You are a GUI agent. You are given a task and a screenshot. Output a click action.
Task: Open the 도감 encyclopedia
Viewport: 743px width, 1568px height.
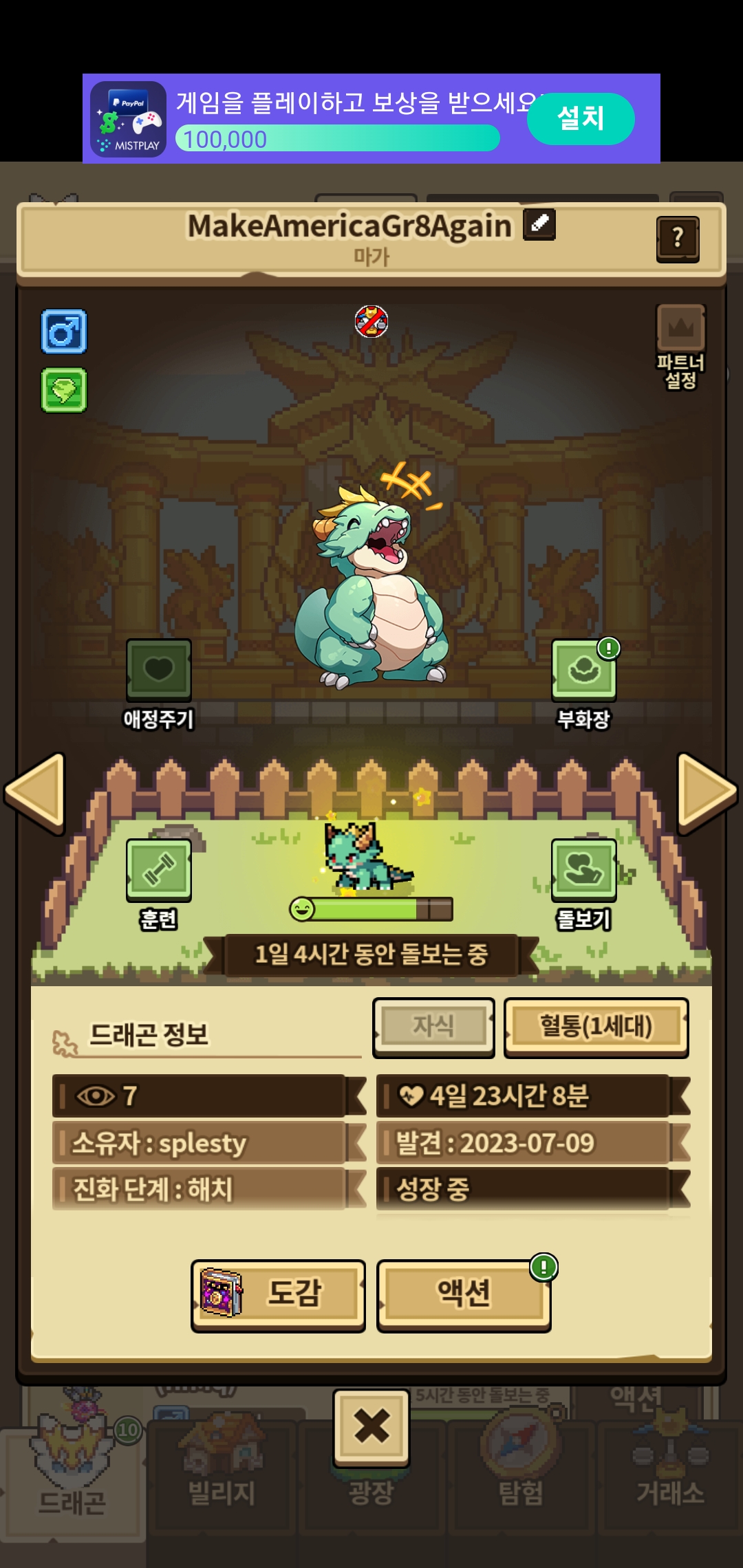[x=278, y=1296]
